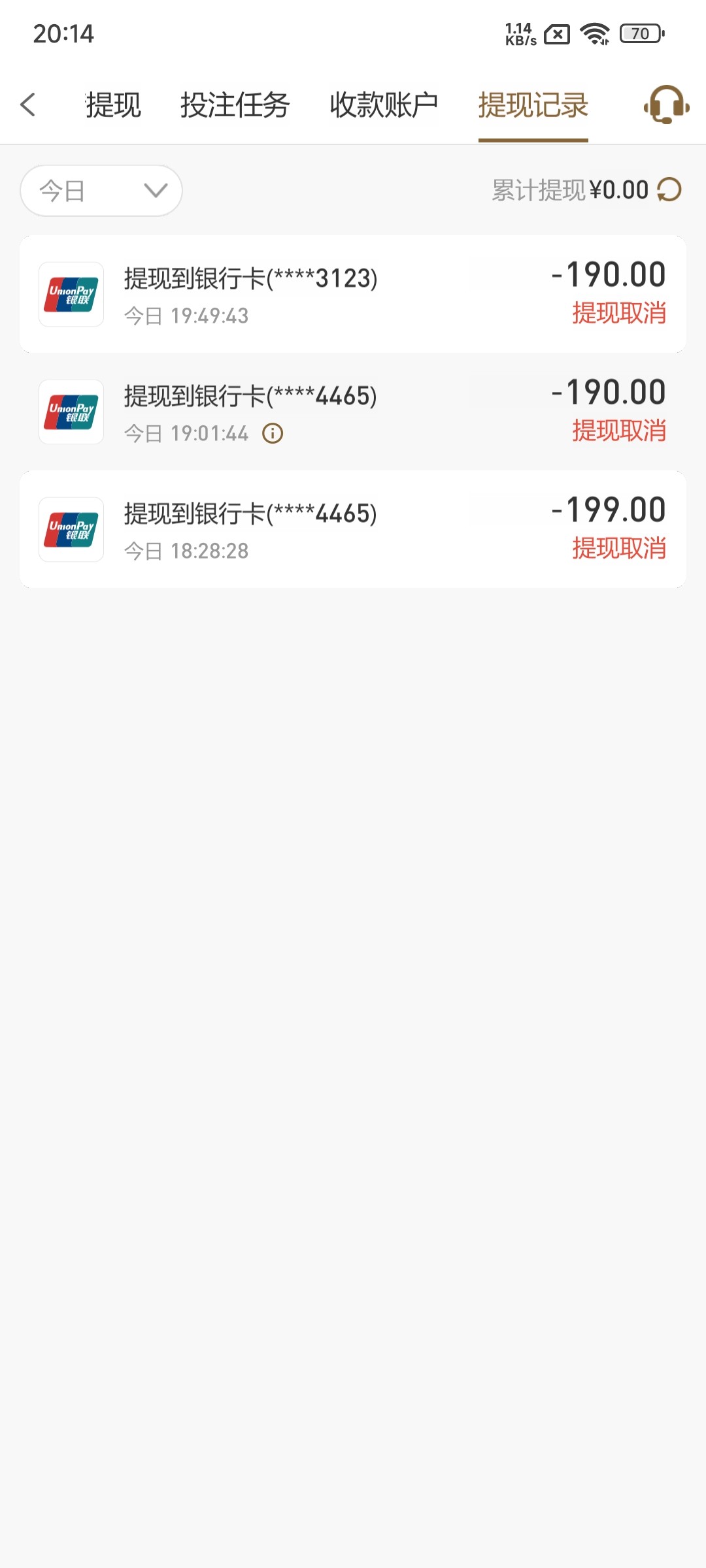Contact customer service via headset icon
This screenshot has width=706, height=1568.
click(666, 105)
